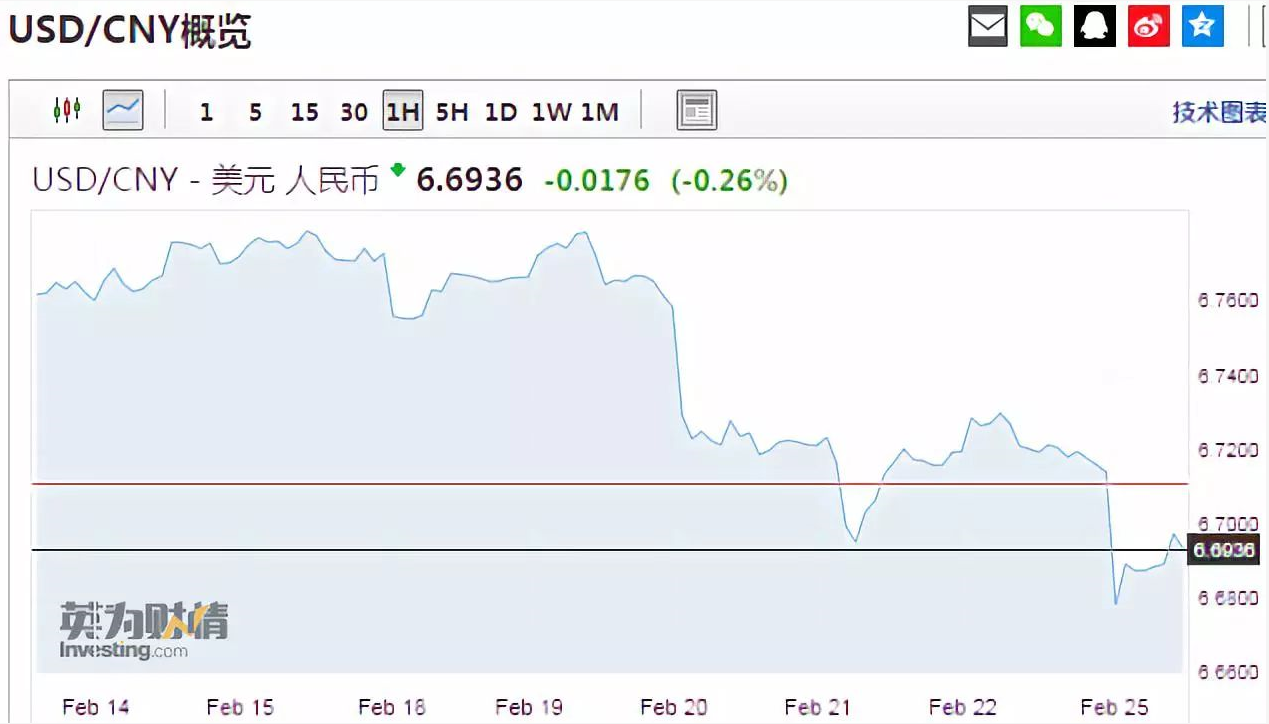Share via email envelope icon
Viewport: 1269px width, 724px height.
click(x=988, y=27)
